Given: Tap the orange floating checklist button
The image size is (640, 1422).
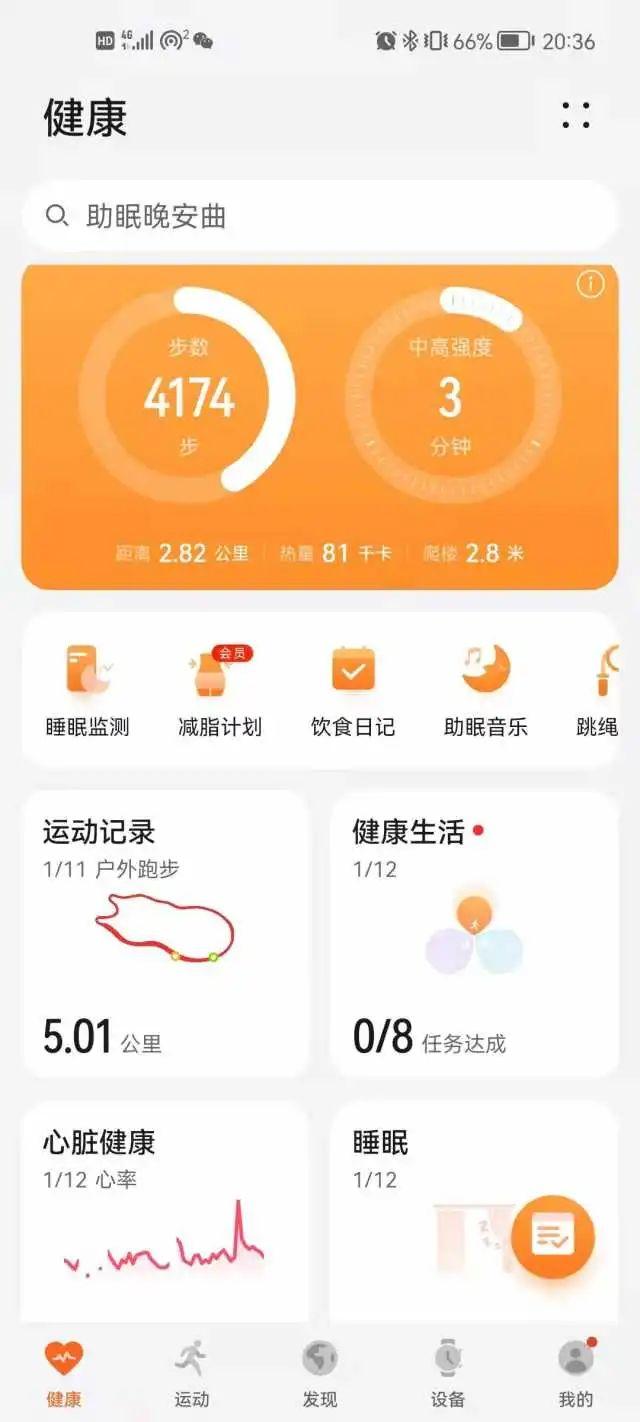Looking at the screenshot, I should click(553, 1237).
